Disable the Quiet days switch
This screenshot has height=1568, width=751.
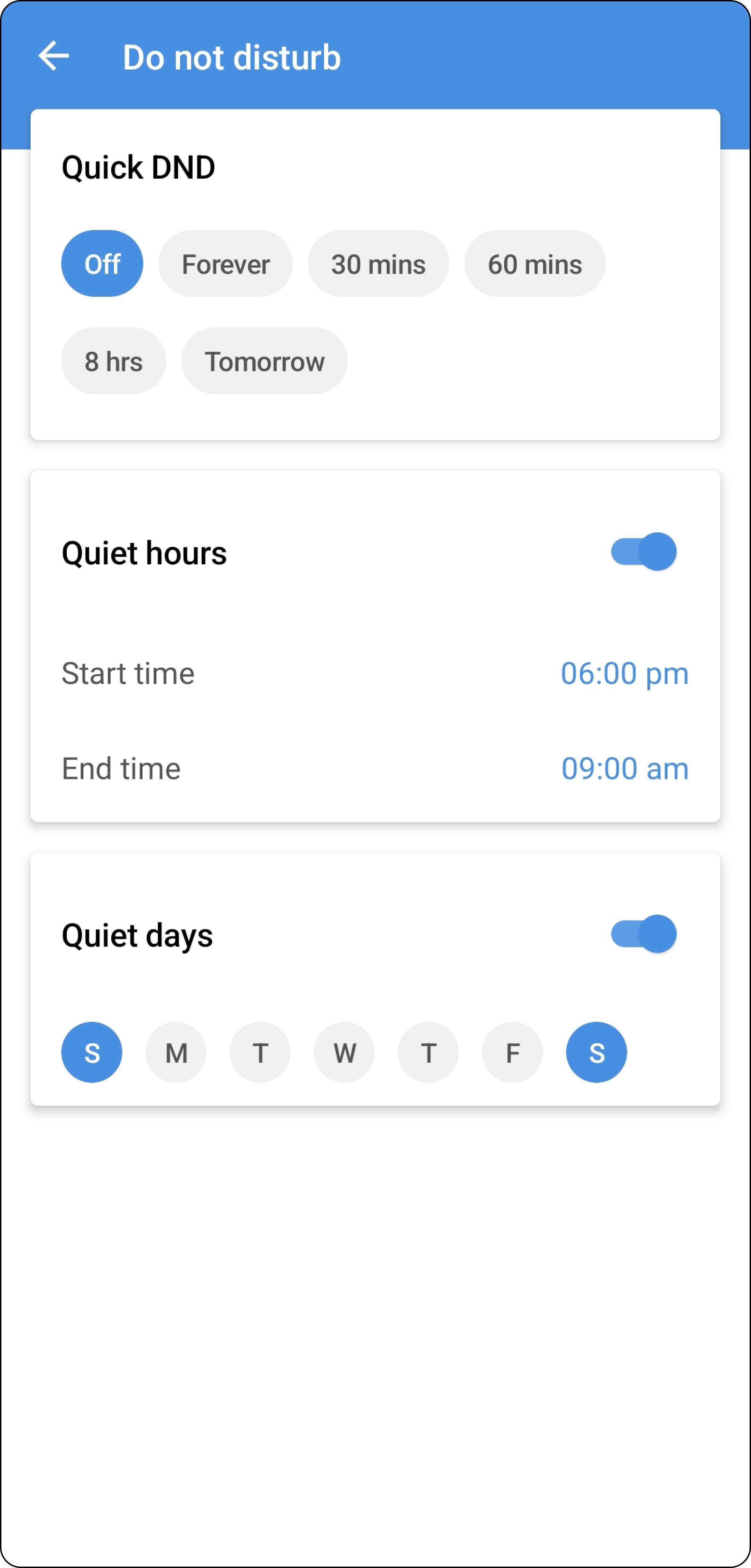644,934
